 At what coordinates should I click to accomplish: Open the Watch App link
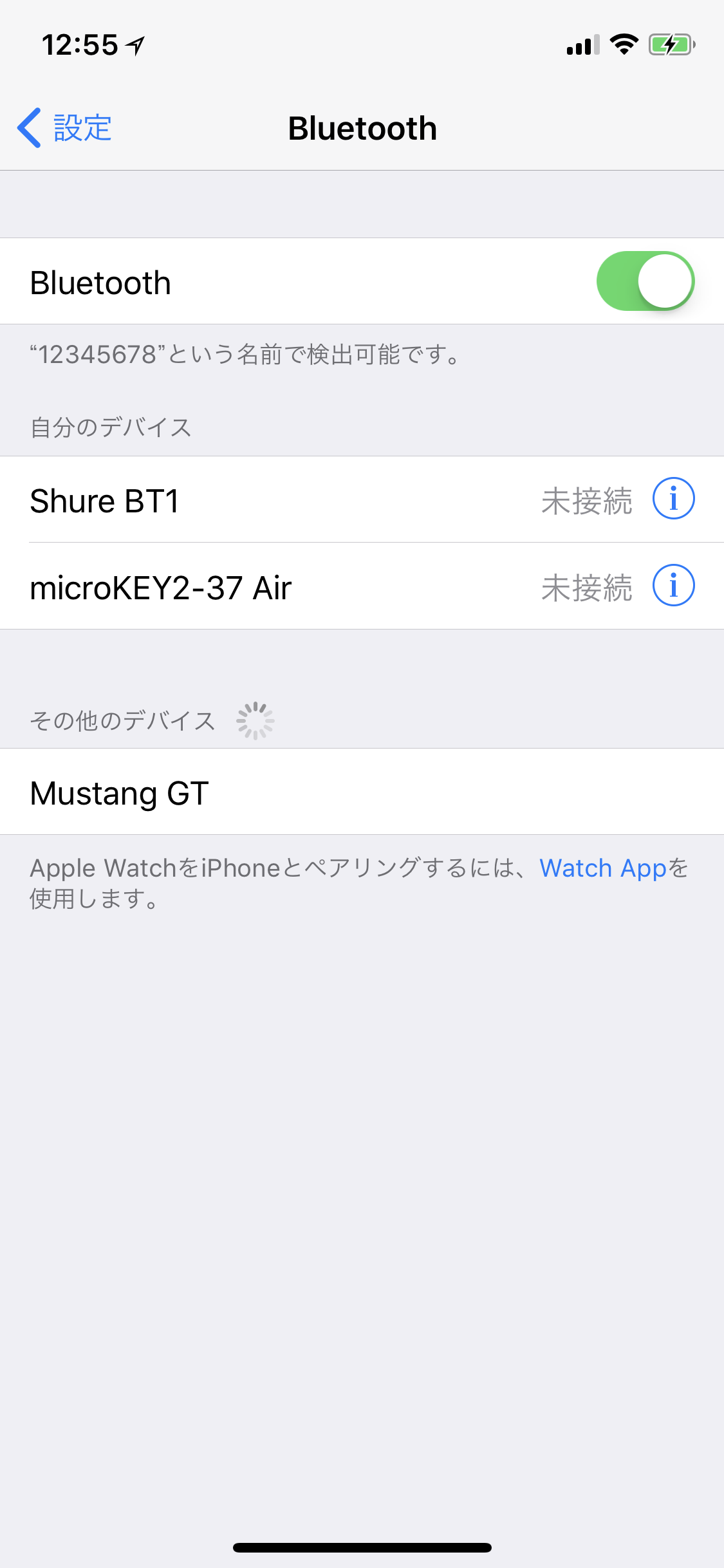tap(603, 868)
